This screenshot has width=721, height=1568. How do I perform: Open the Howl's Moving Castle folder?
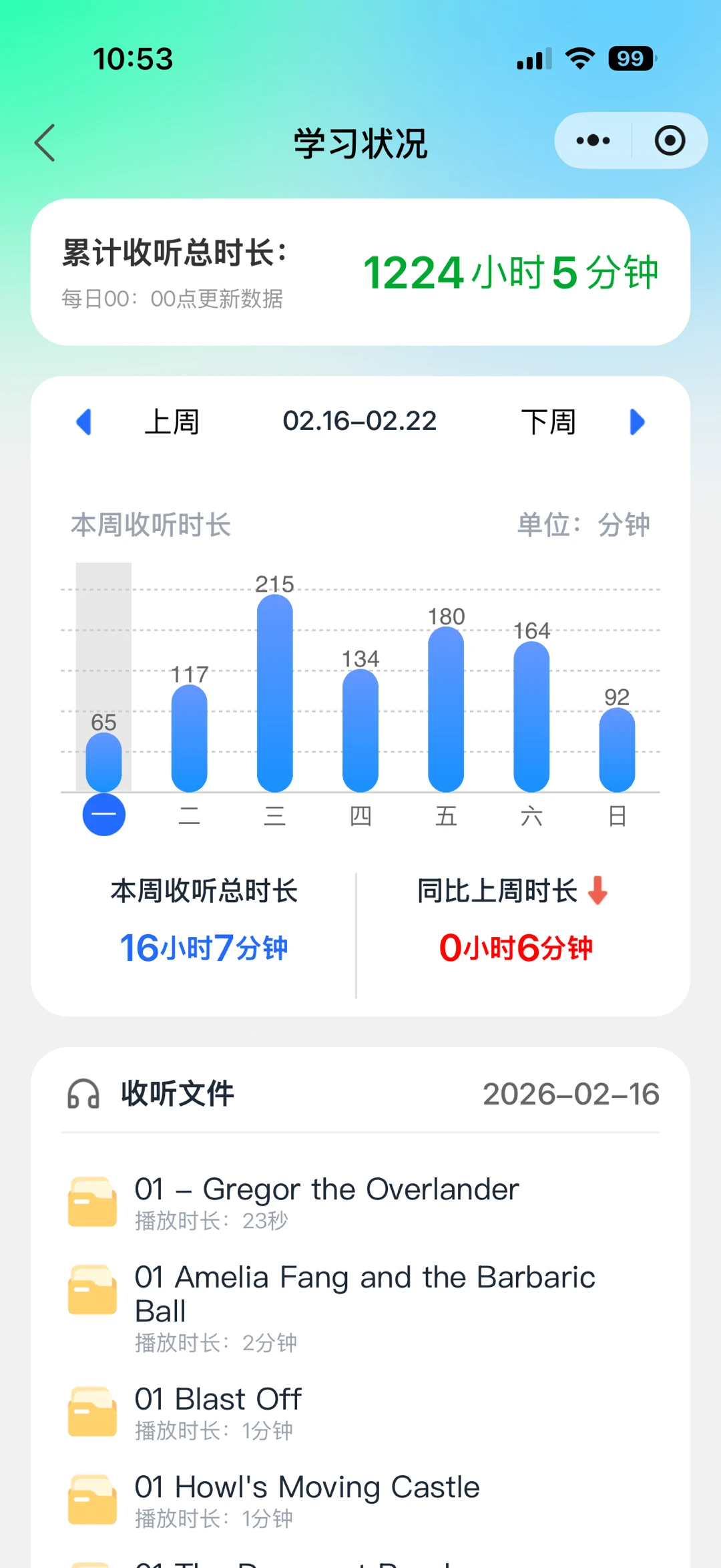[307, 1499]
